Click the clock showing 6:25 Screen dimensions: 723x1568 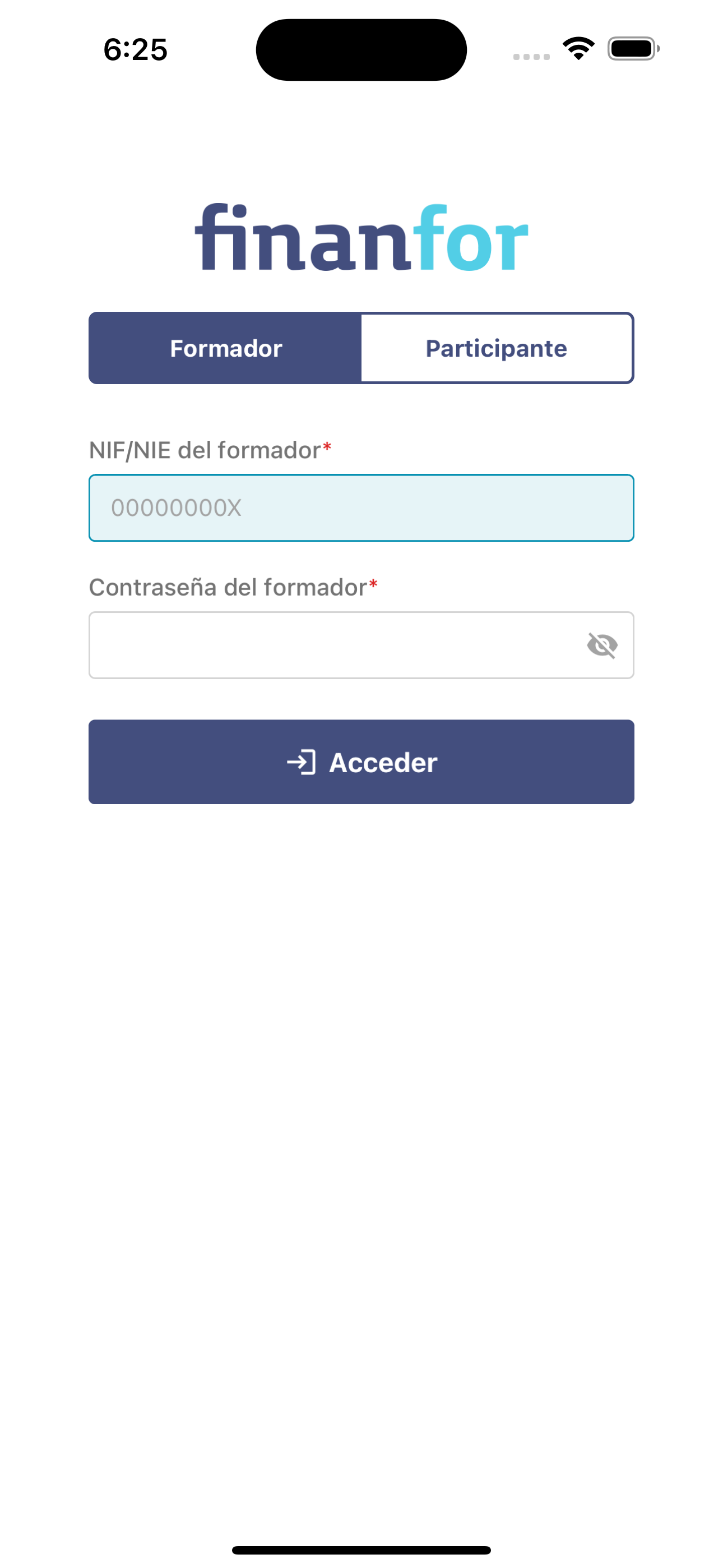point(135,51)
